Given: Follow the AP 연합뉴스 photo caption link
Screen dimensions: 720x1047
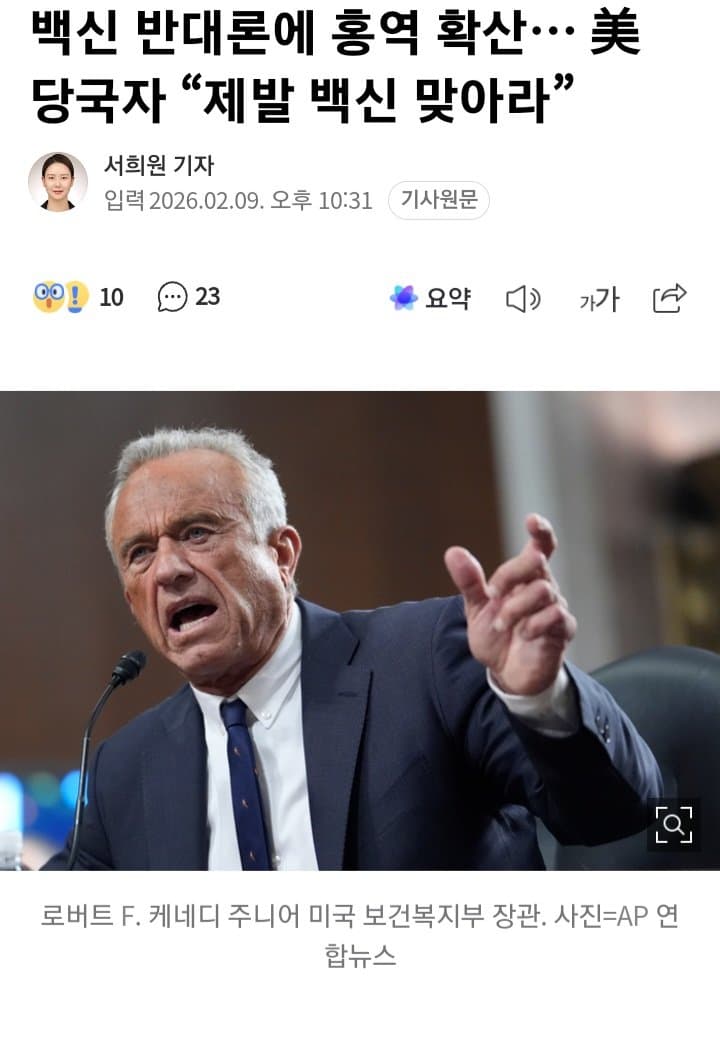Looking at the screenshot, I should point(360,947).
